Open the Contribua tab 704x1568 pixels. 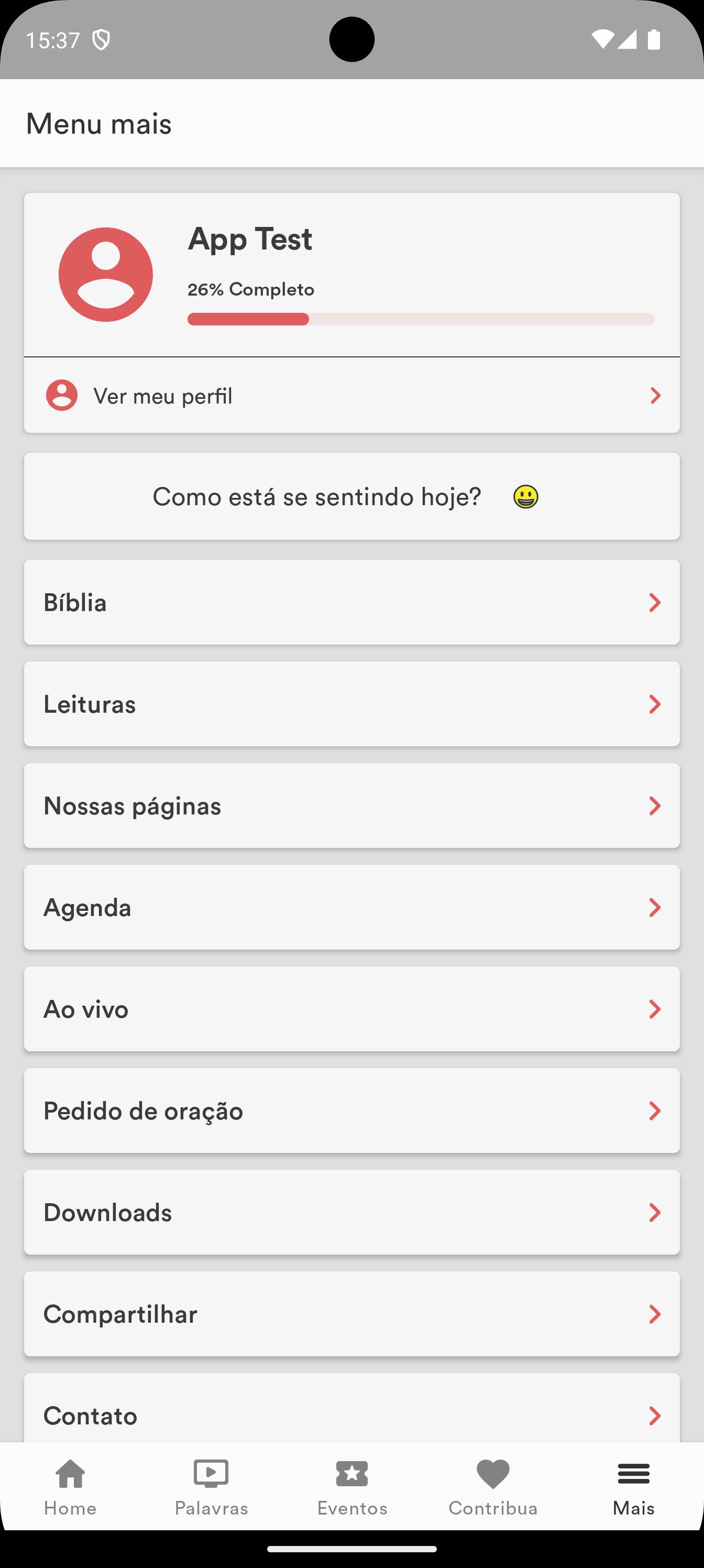coord(493,1486)
